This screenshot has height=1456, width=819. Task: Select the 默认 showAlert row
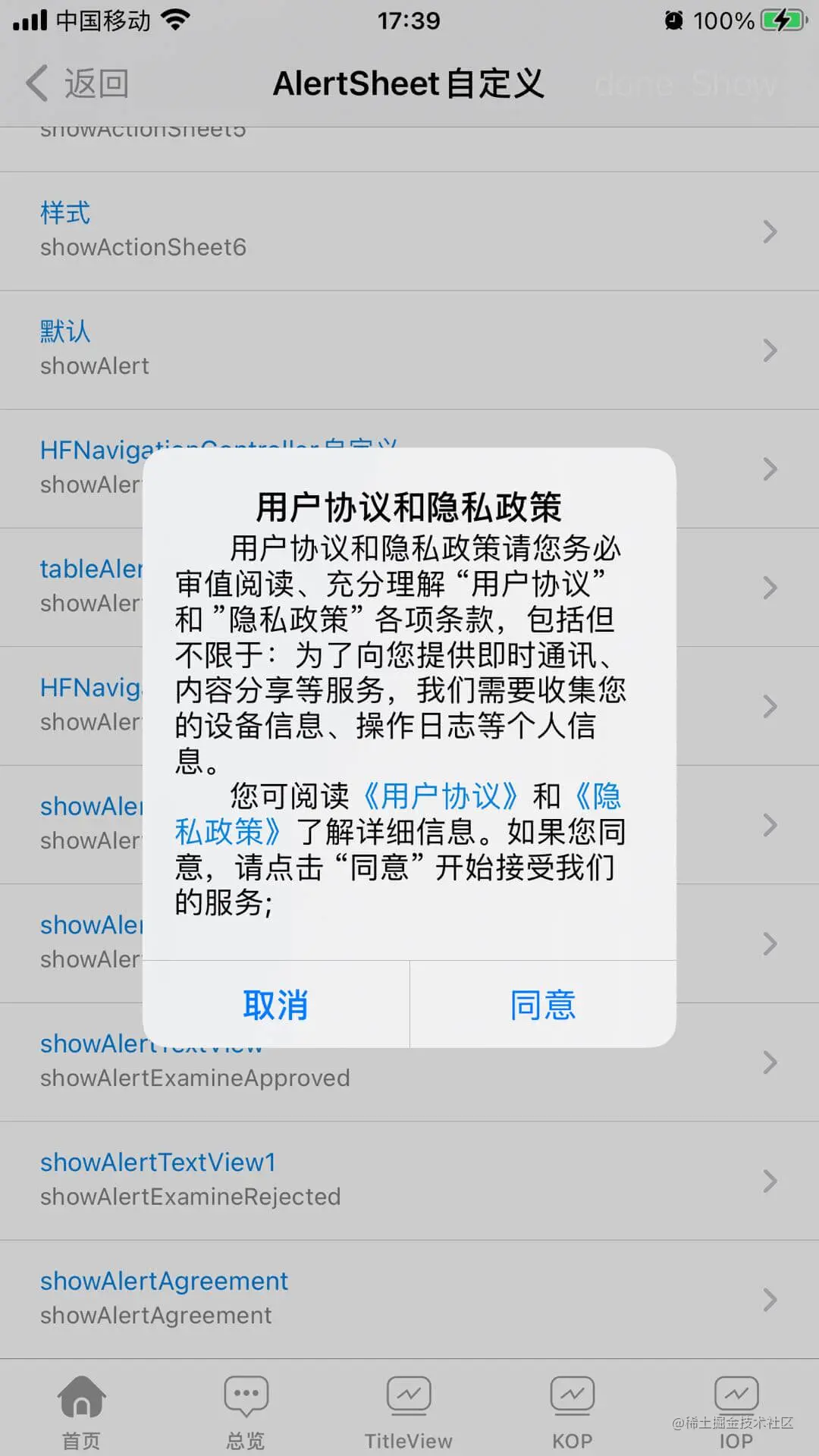tap(409, 350)
